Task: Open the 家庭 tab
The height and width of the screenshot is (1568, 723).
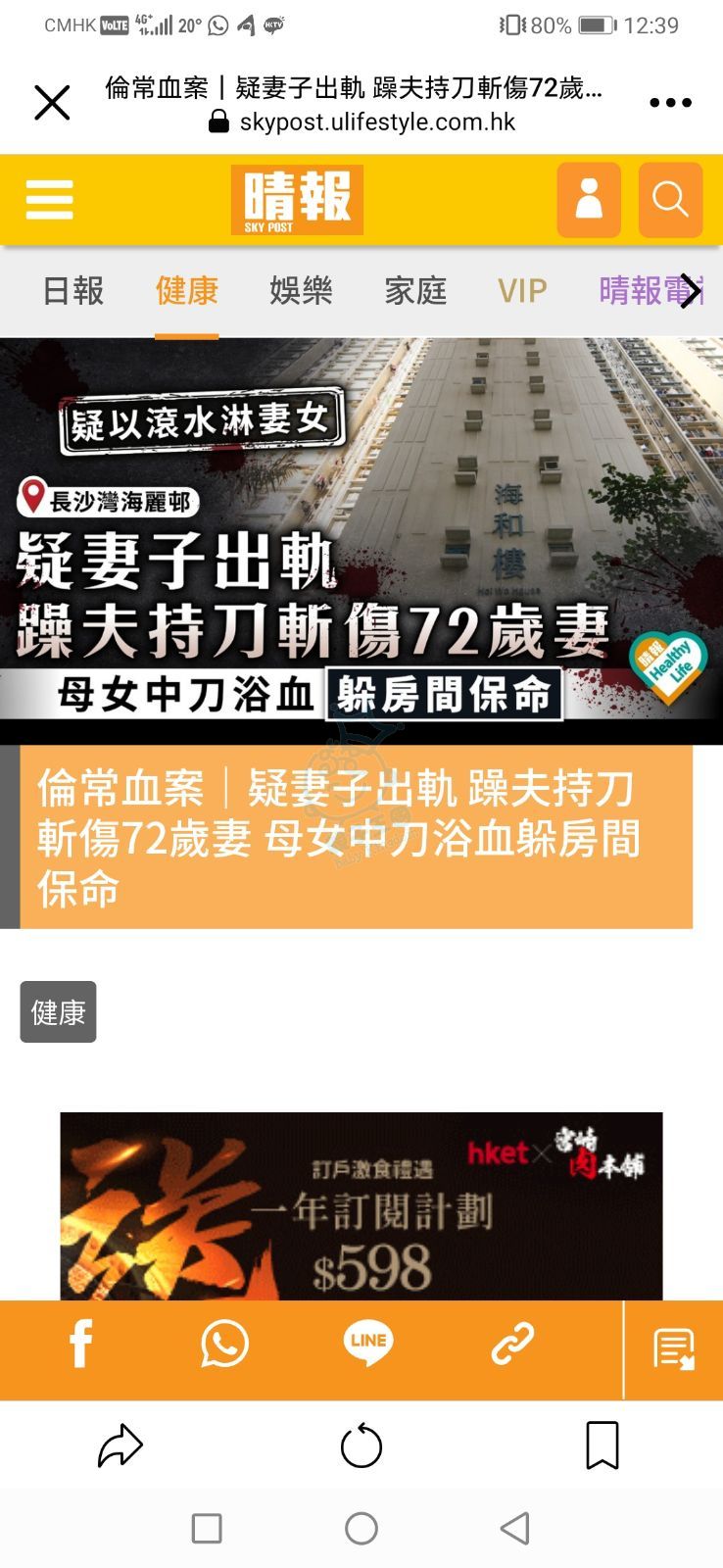Action: click(415, 291)
